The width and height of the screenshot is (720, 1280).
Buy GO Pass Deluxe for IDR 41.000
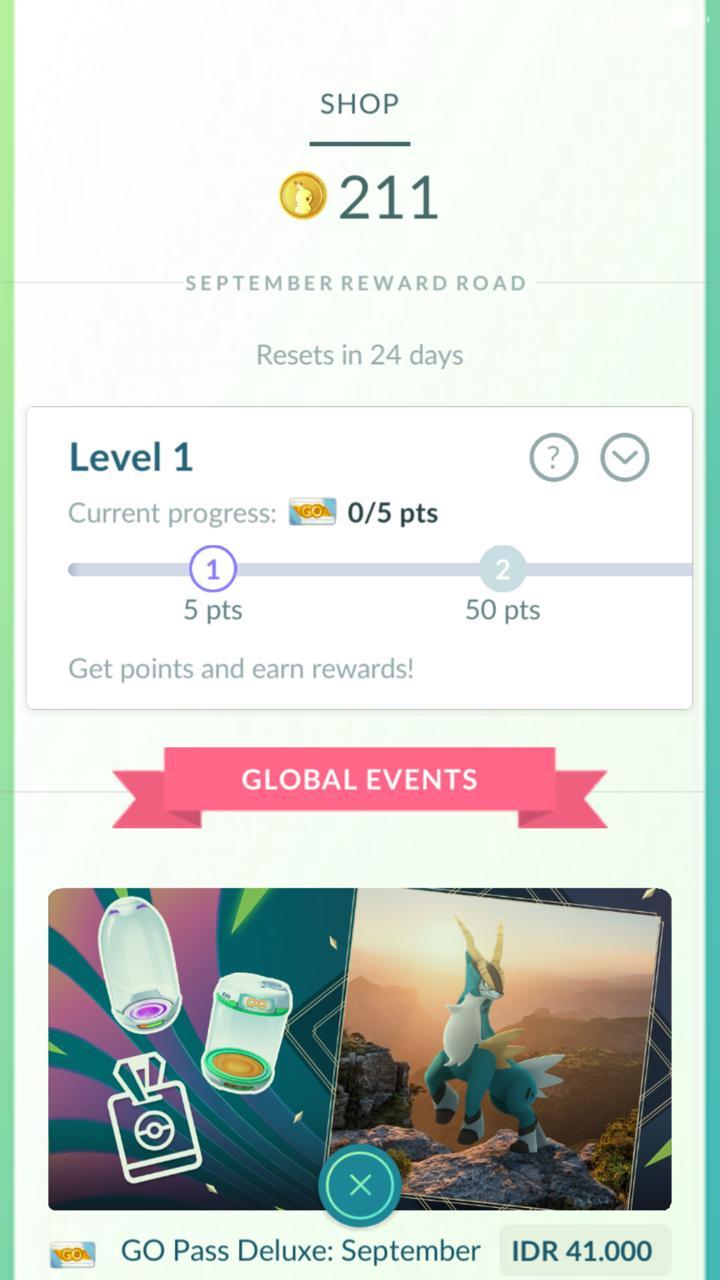584,1250
